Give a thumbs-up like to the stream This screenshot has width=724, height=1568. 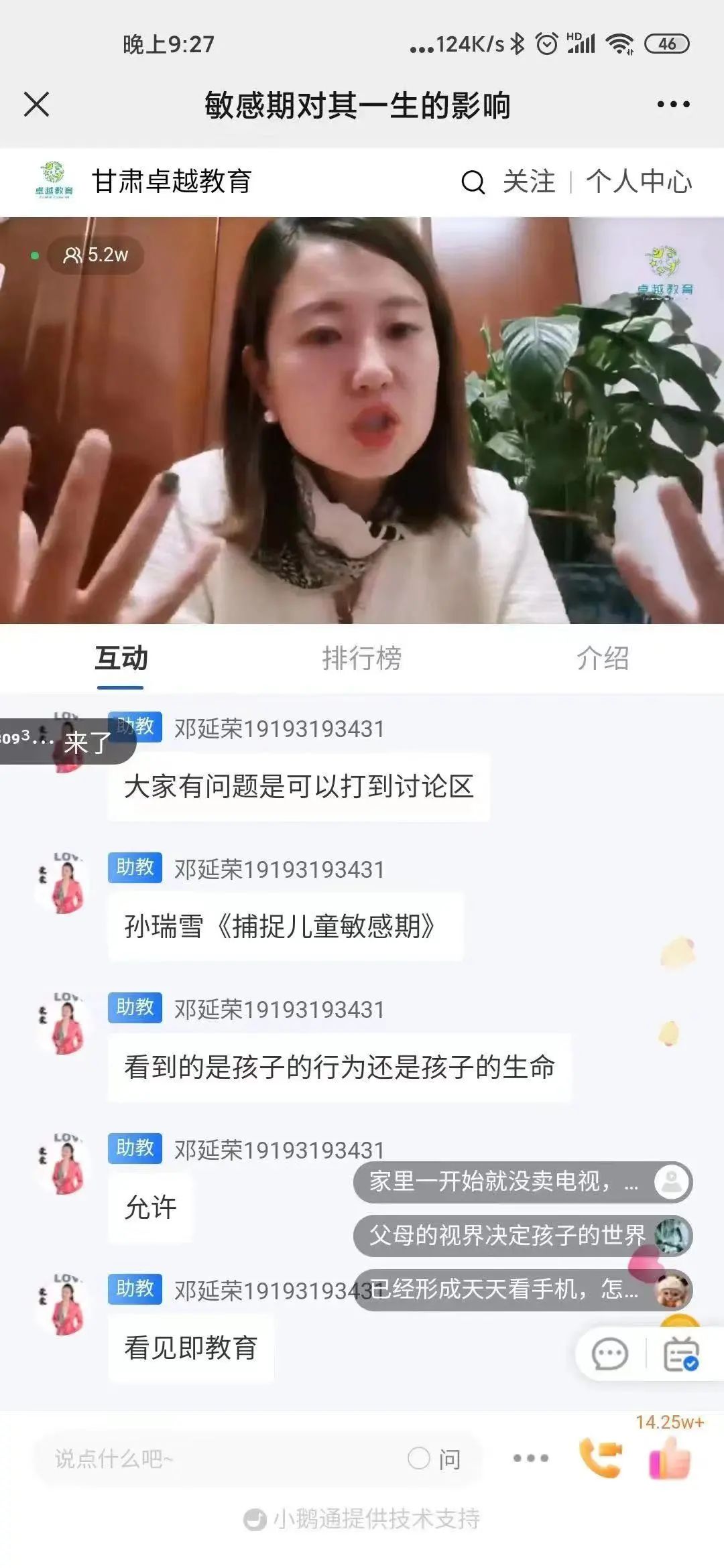pos(669,1459)
